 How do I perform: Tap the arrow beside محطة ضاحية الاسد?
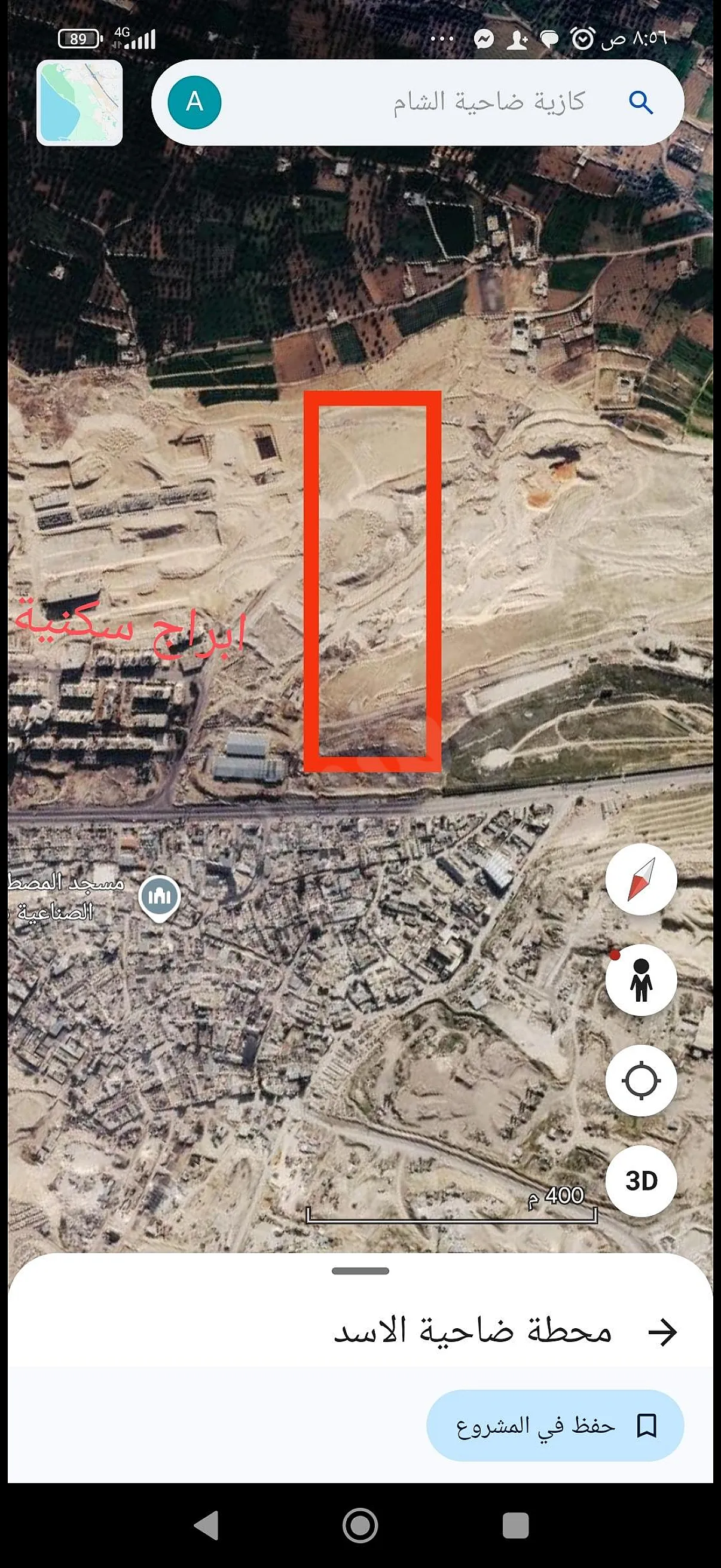[662, 1332]
